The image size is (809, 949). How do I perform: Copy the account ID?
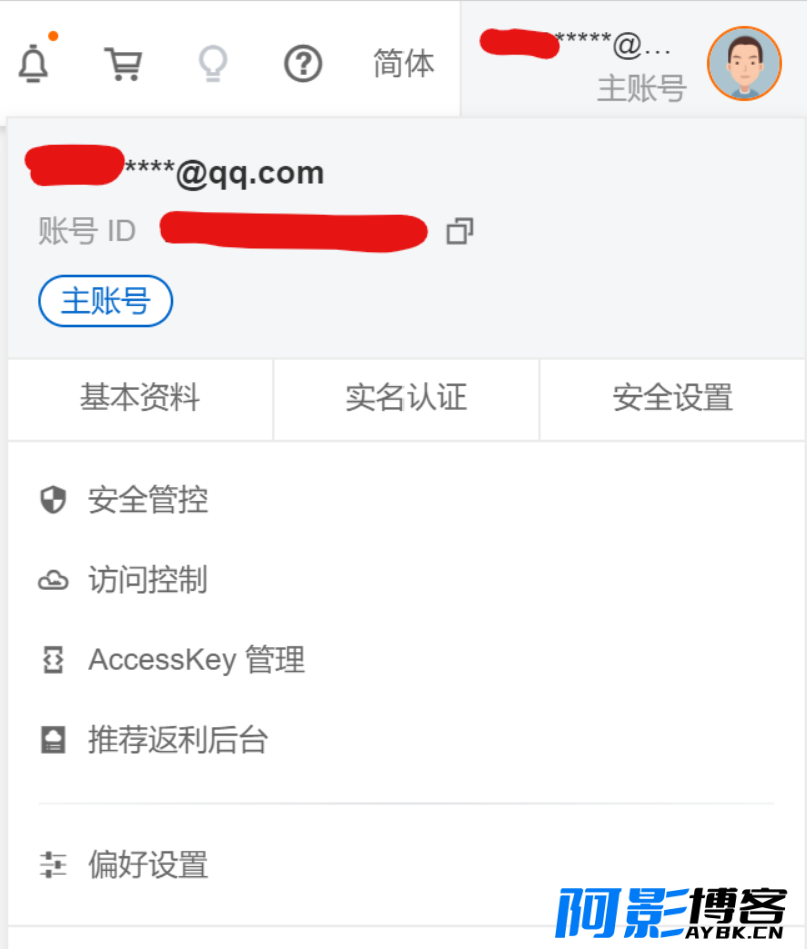pyautogui.click(x=459, y=232)
